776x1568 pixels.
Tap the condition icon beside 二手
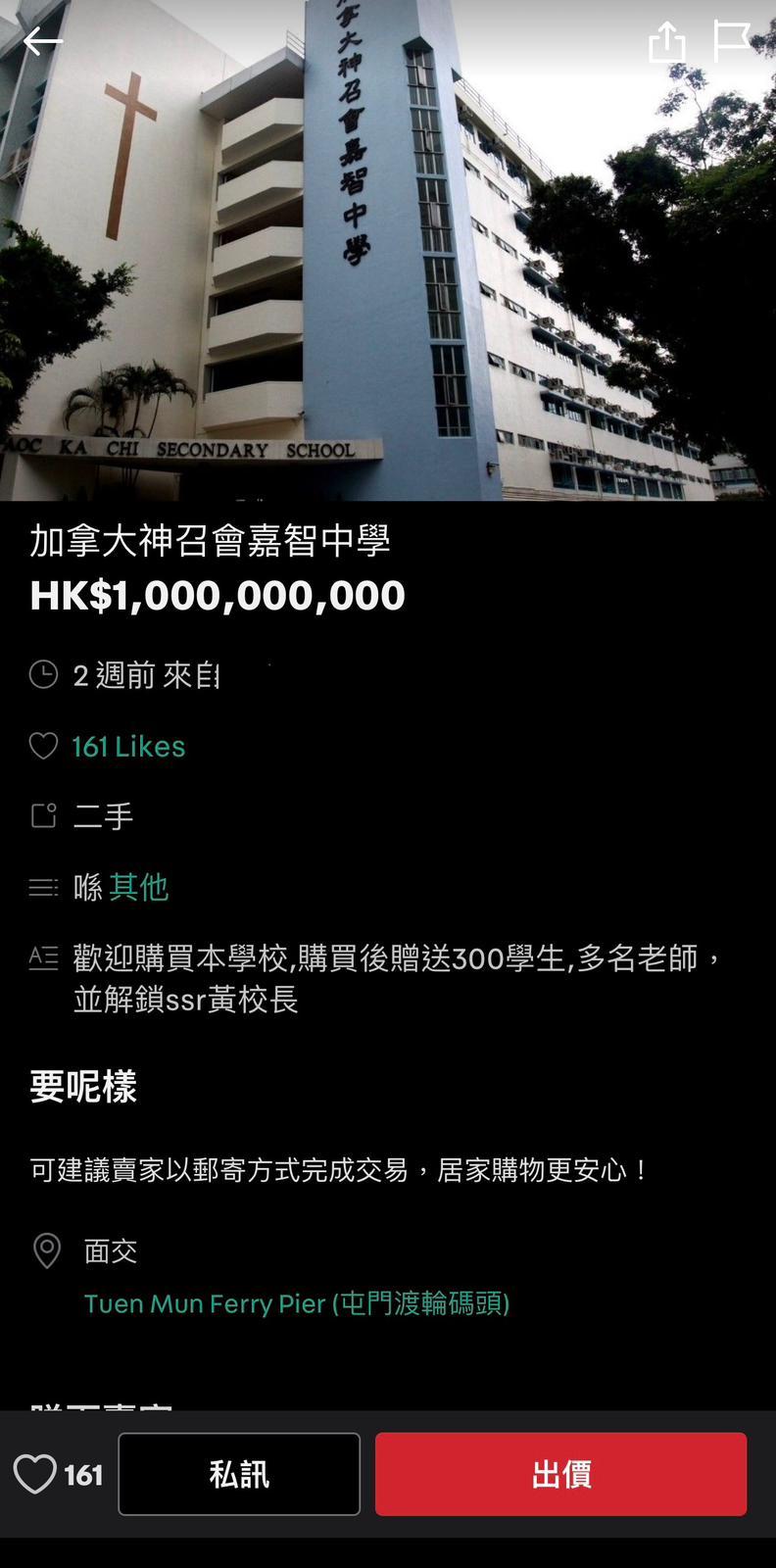point(44,815)
